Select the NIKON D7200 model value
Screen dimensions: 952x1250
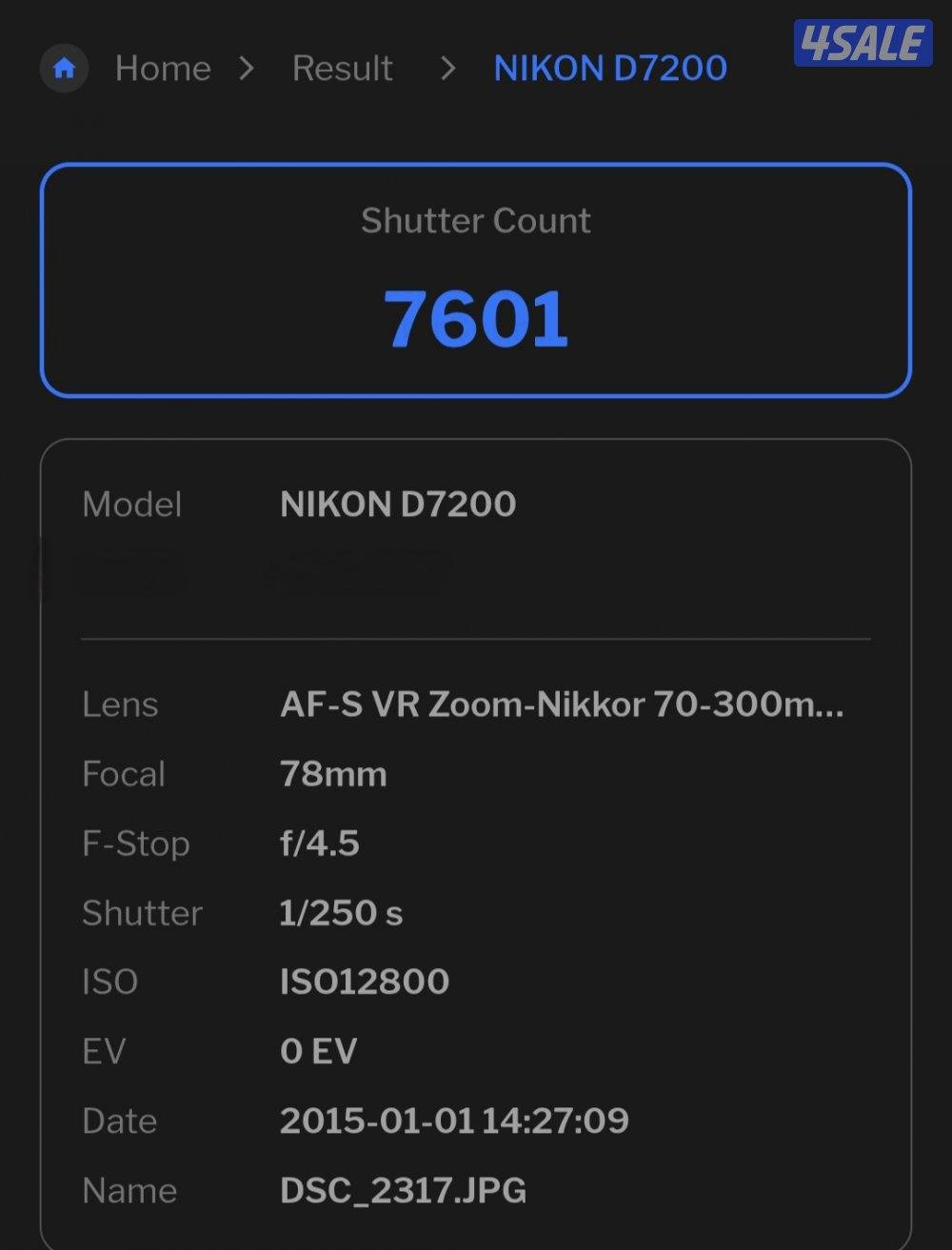(x=397, y=504)
